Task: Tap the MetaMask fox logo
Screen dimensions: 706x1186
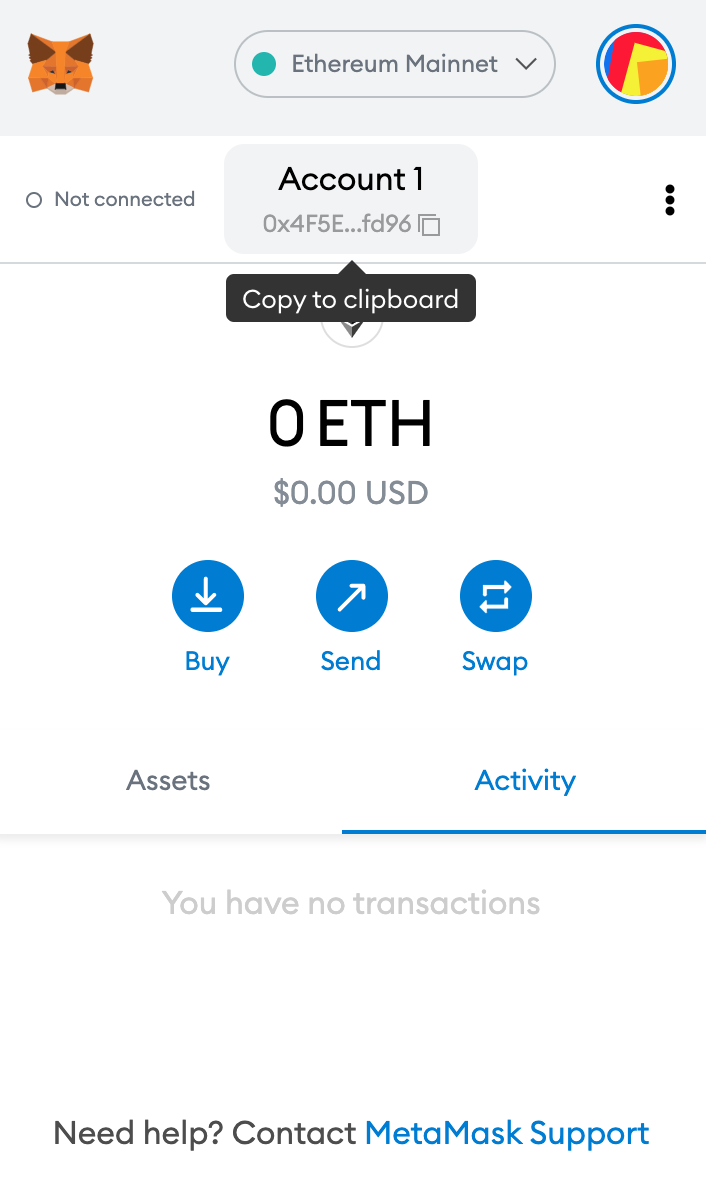Action: coord(61,64)
